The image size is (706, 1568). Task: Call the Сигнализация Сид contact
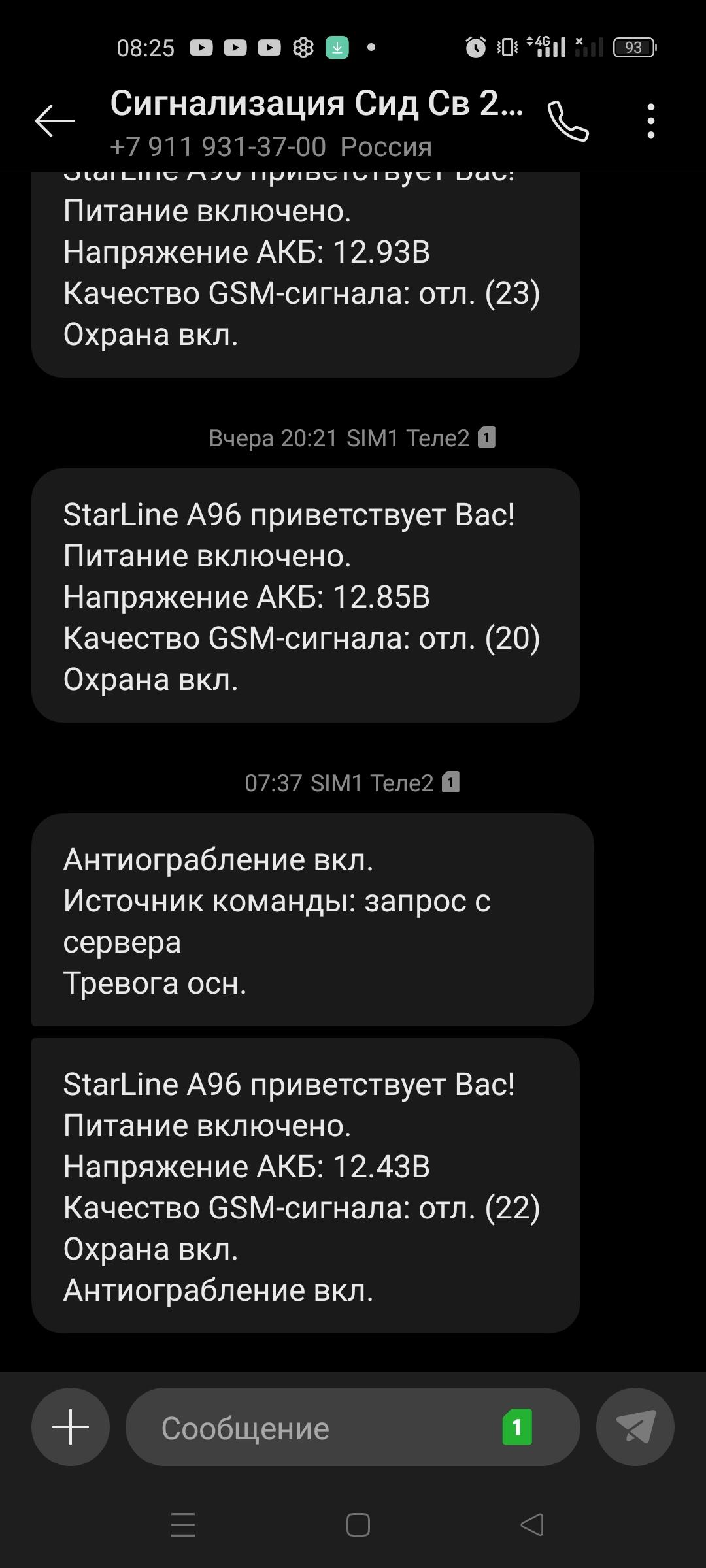click(568, 121)
